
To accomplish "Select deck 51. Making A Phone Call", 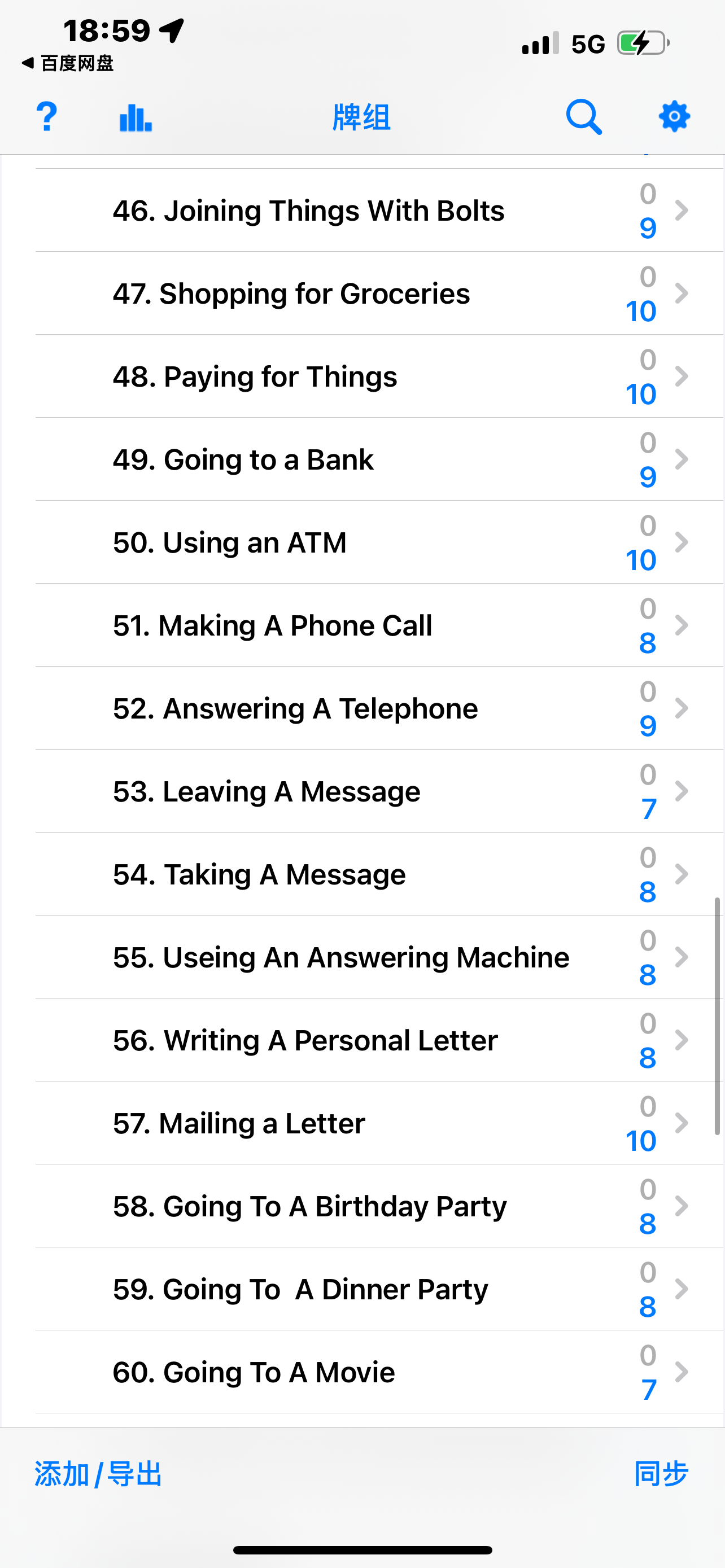I will (379, 625).
